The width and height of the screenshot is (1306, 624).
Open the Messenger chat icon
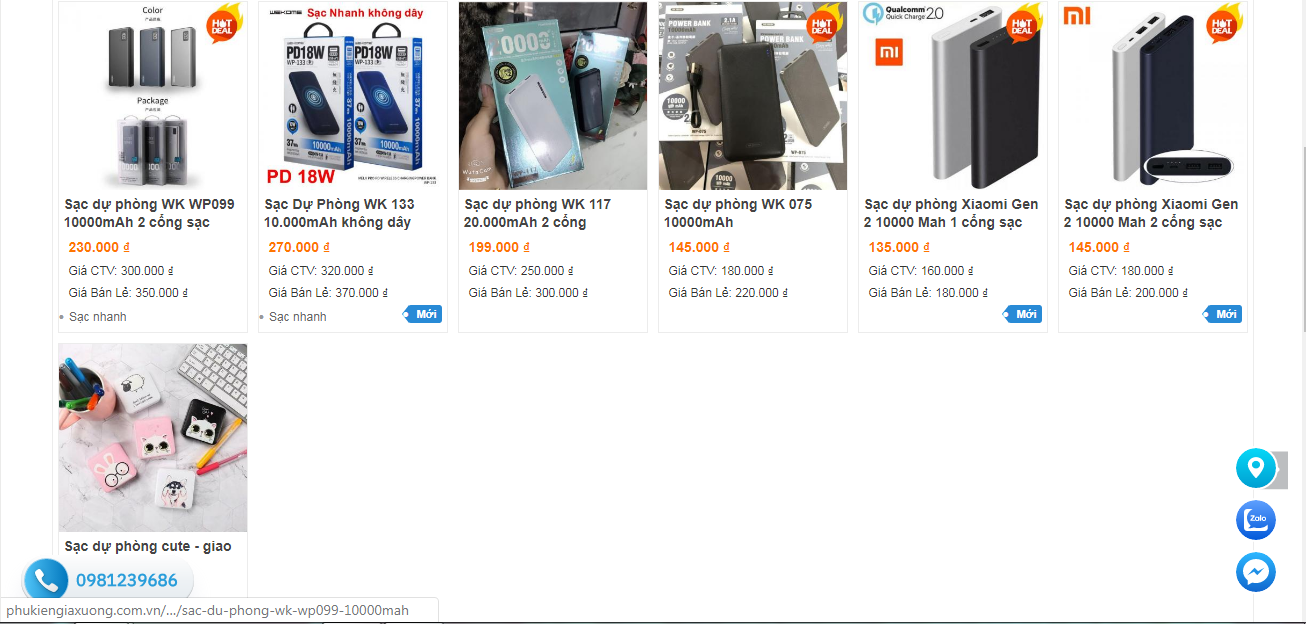pos(1256,572)
